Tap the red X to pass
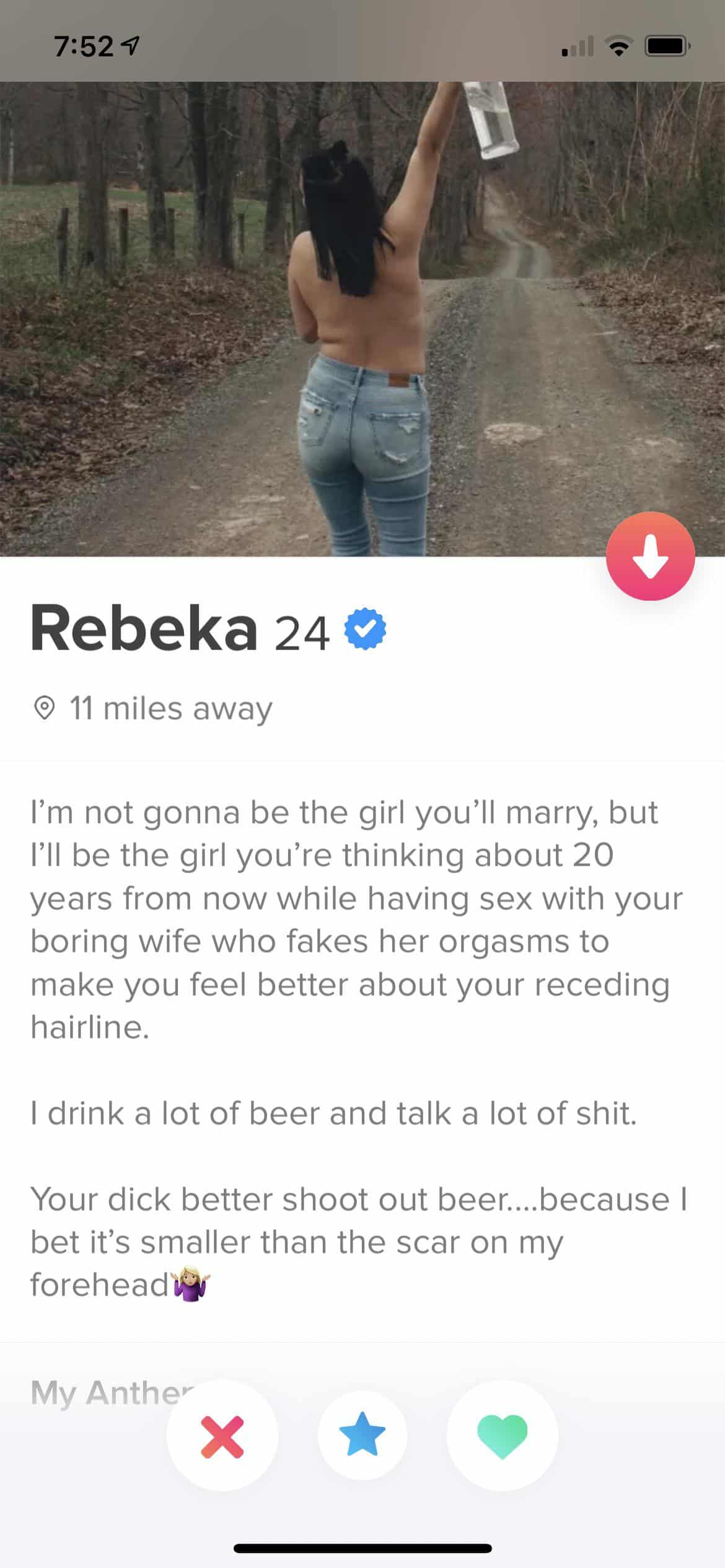 222,1436
